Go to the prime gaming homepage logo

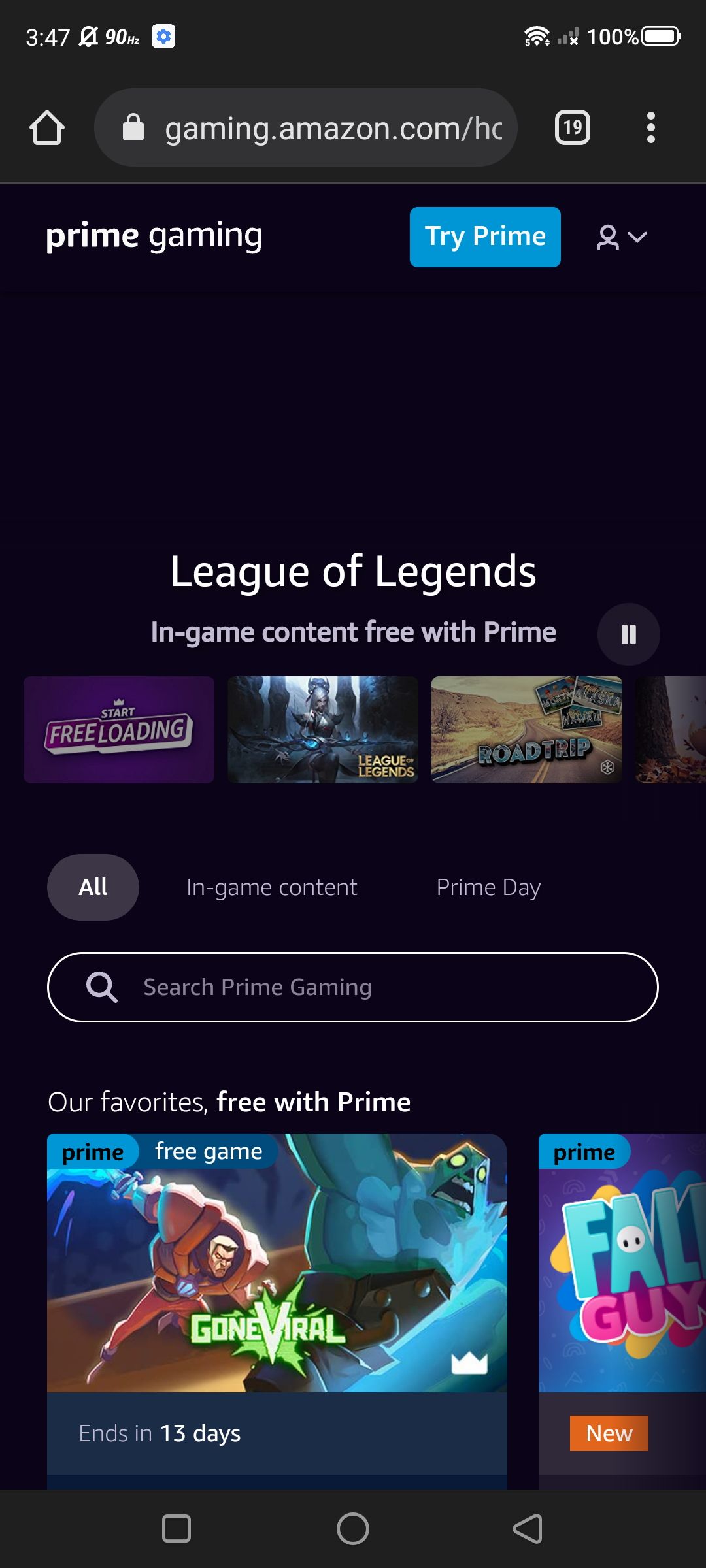[x=154, y=236]
